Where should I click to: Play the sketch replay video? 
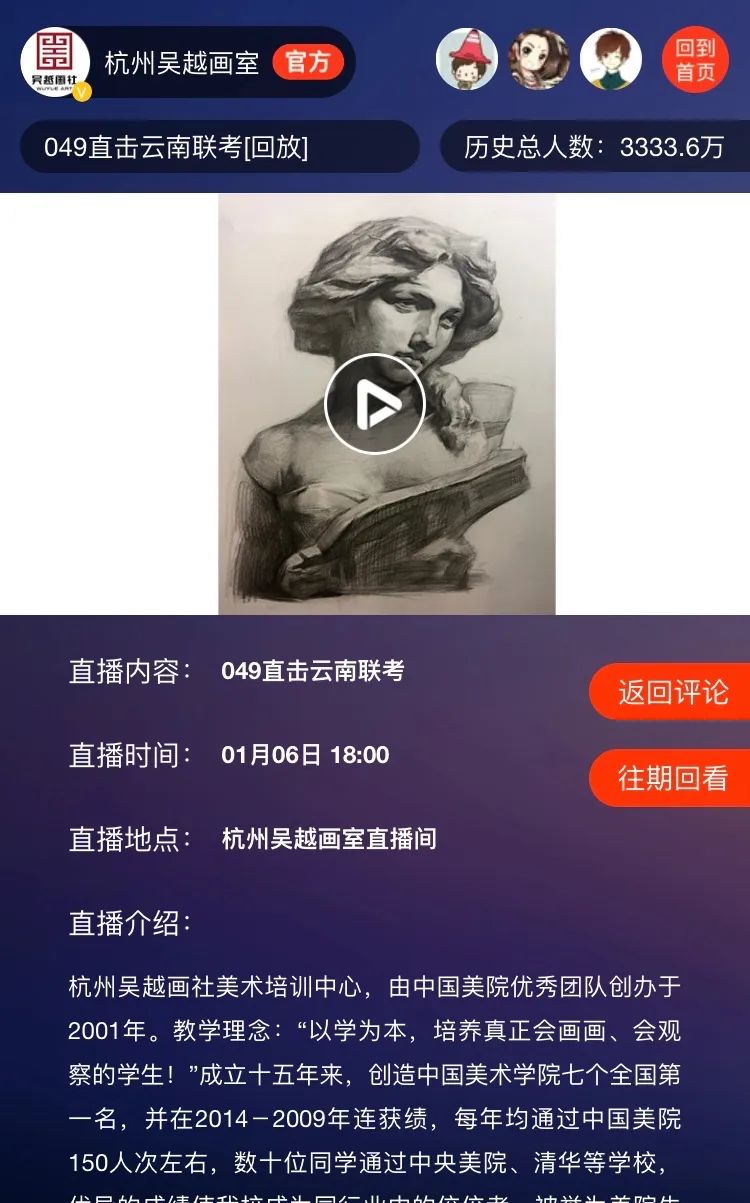tap(375, 404)
